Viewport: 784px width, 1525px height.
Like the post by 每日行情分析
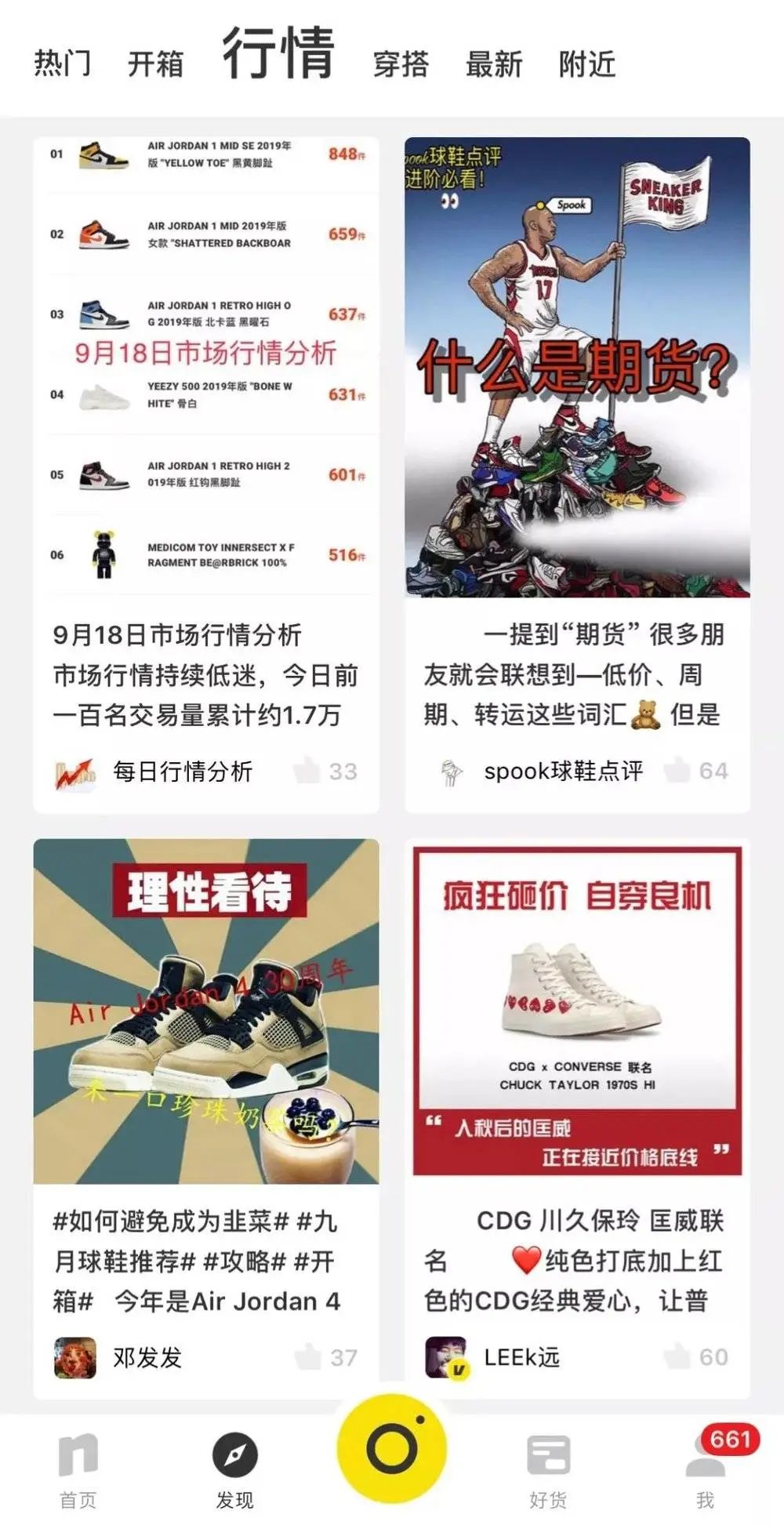pos(307,771)
